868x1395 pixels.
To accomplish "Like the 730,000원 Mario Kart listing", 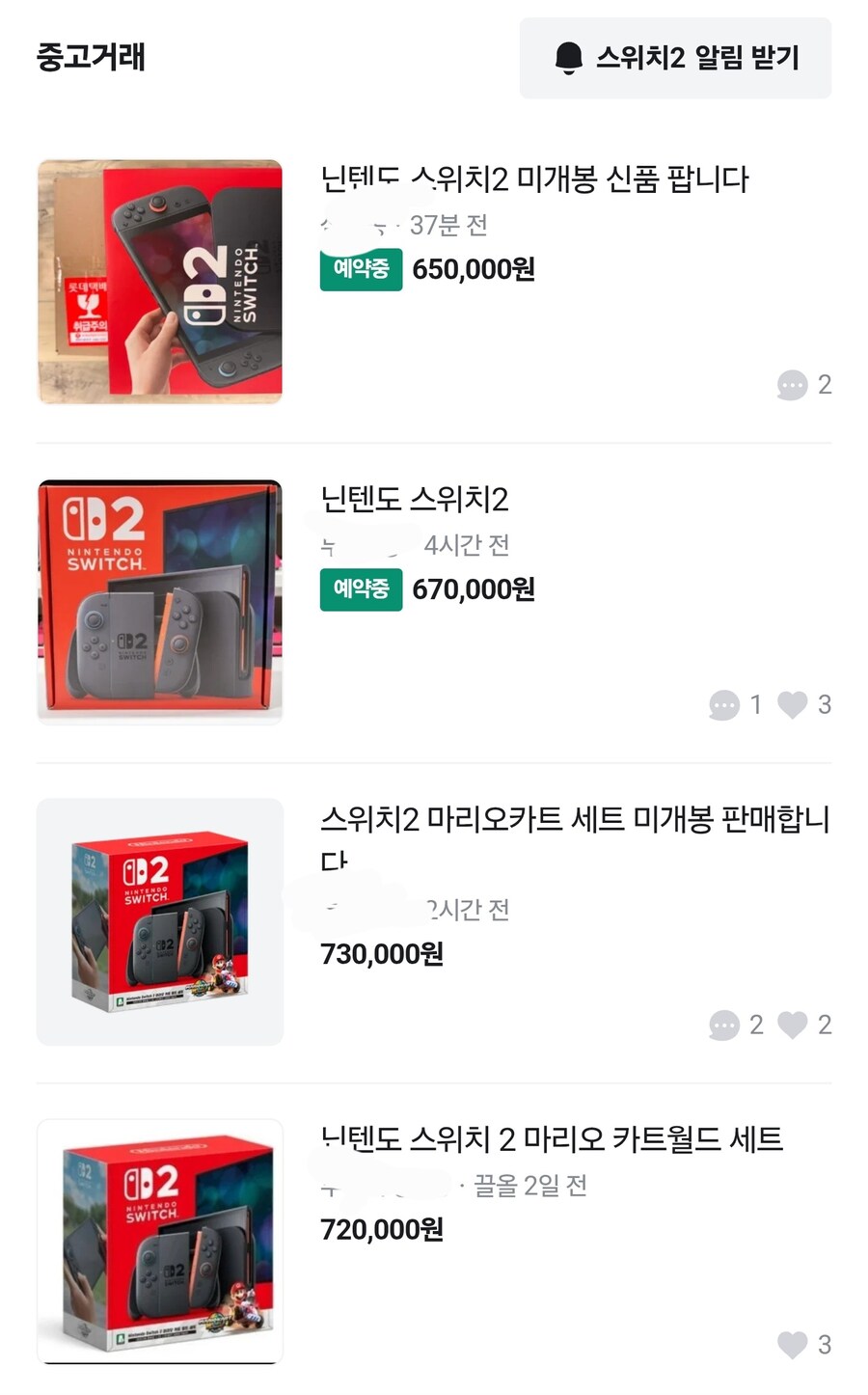I will pyautogui.click(x=793, y=1025).
